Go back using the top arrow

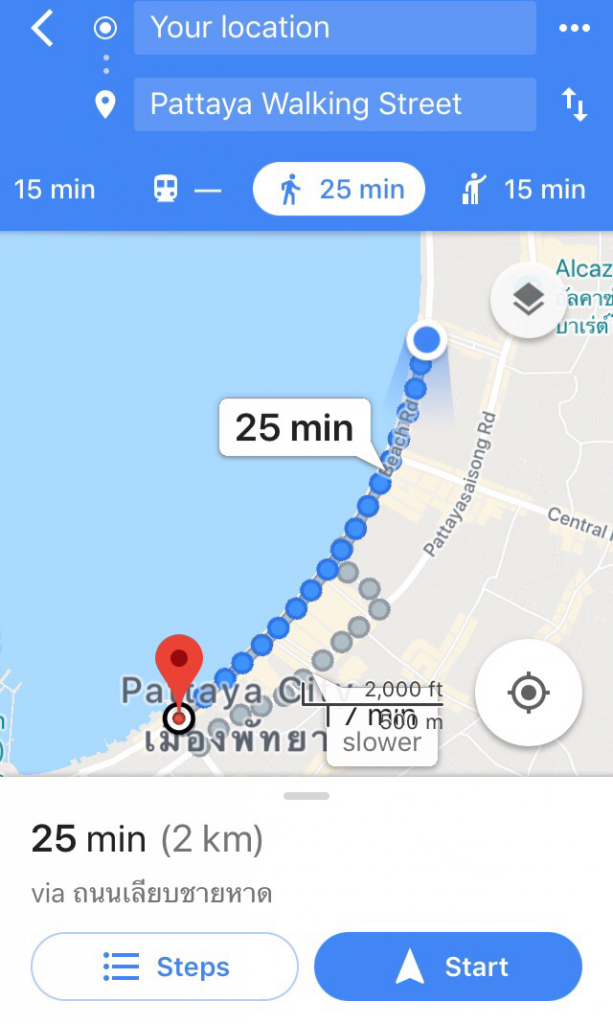coord(42,28)
